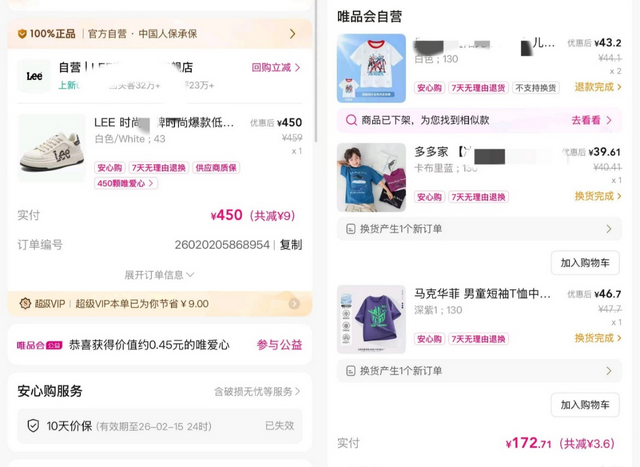Tap 复制 to copy the order number
This screenshot has height=467, width=640.
pos(290,245)
